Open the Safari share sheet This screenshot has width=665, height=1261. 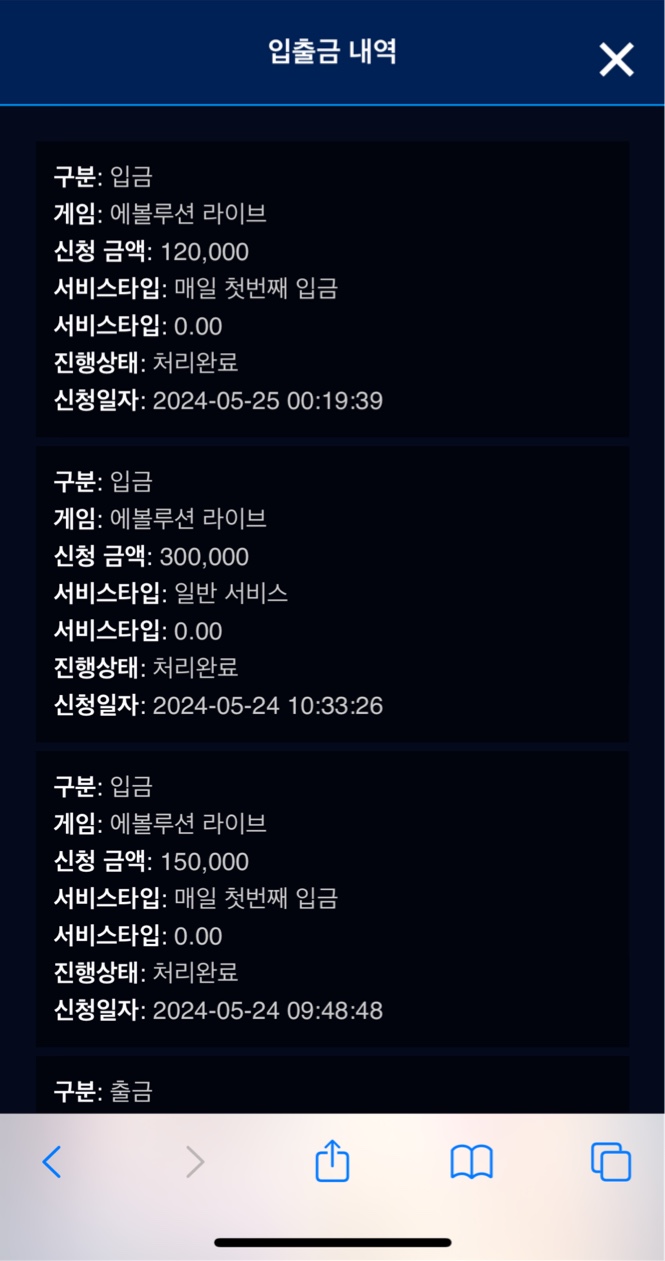(332, 1160)
